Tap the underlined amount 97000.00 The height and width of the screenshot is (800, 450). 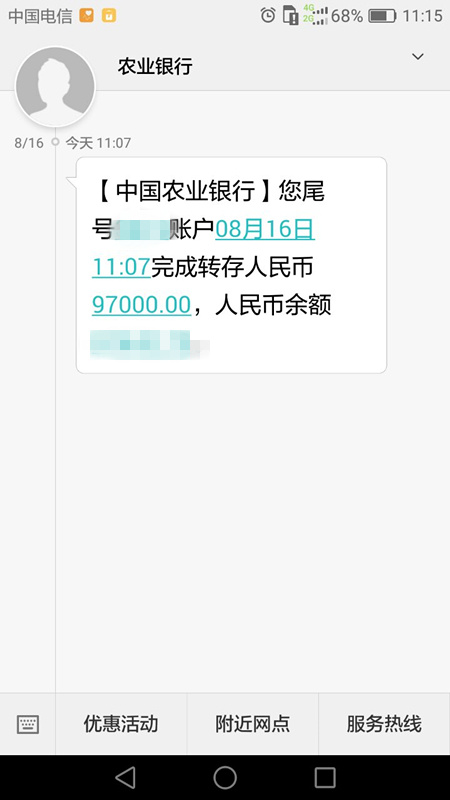click(x=141, y=305)
